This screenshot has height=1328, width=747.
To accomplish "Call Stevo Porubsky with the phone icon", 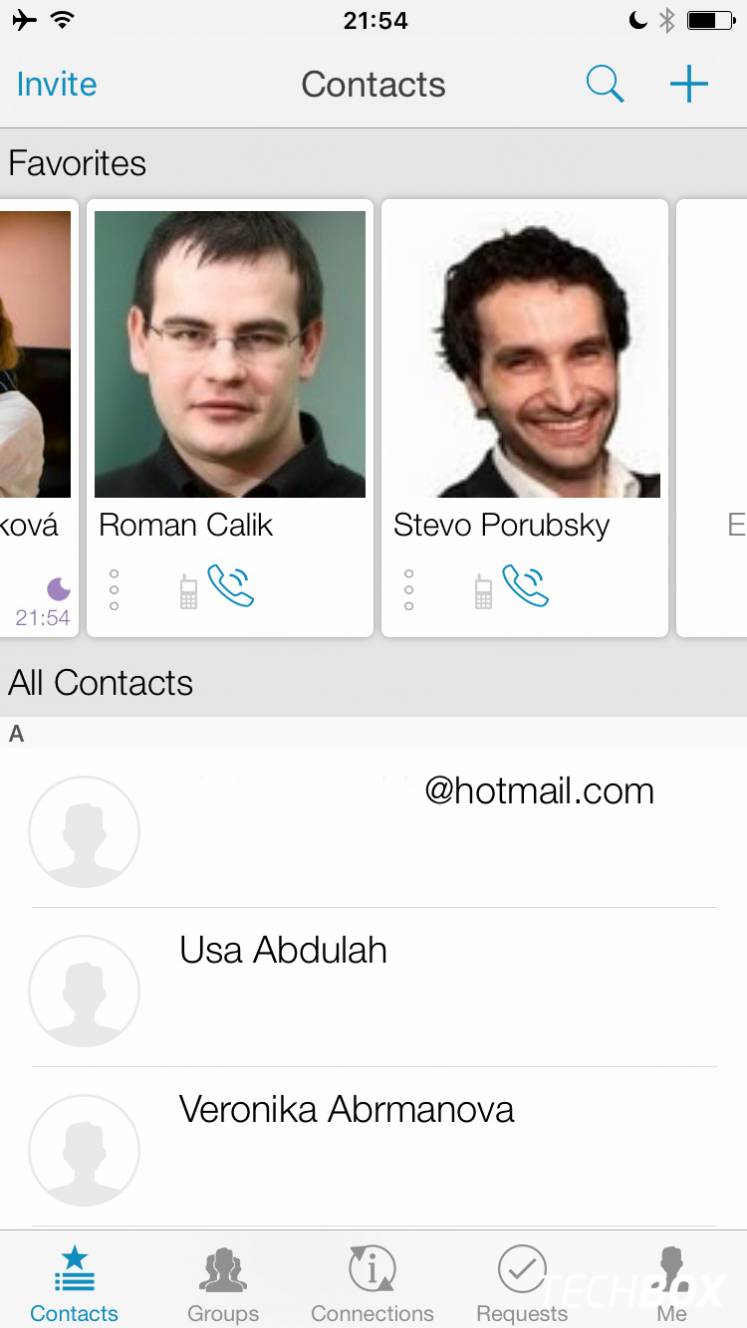I will pos(526,586).
